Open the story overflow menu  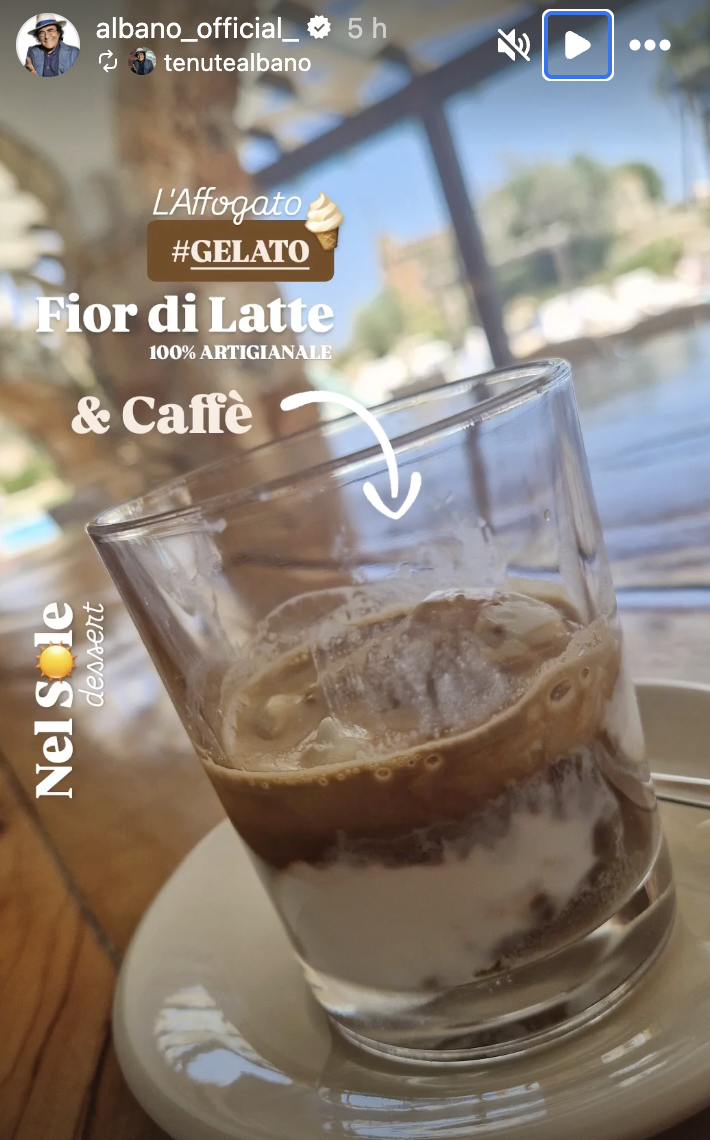tap(649, 45)
